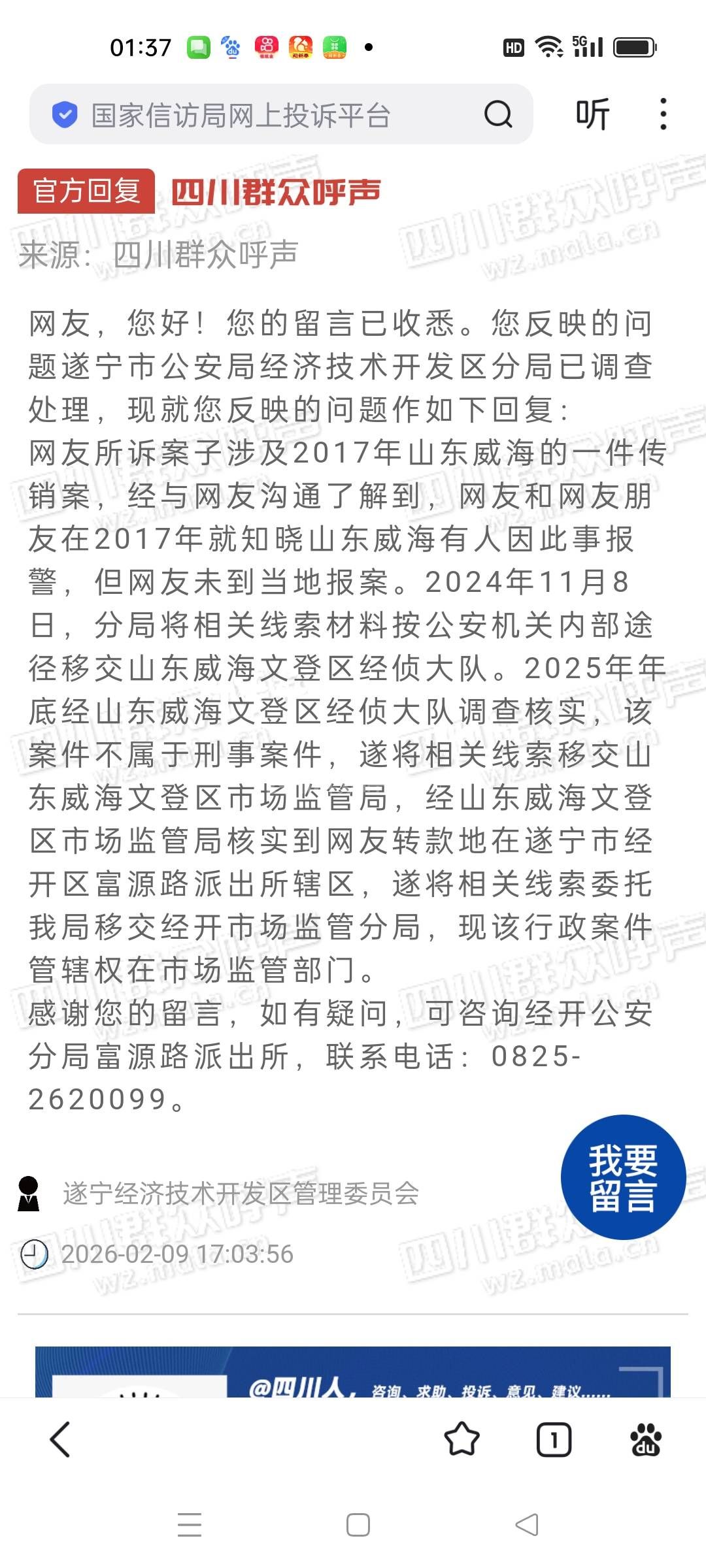
Task: Go back with the browser back arrow
Action: pos(60,1439)
